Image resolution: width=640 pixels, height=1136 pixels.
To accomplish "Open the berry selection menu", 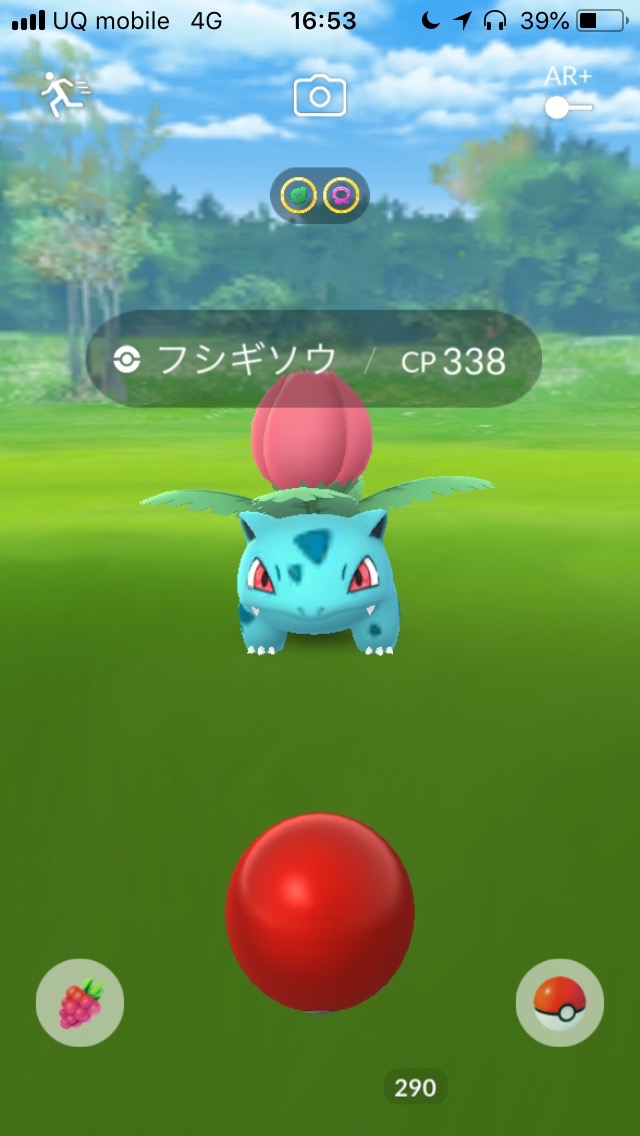I will (80, 1003).
